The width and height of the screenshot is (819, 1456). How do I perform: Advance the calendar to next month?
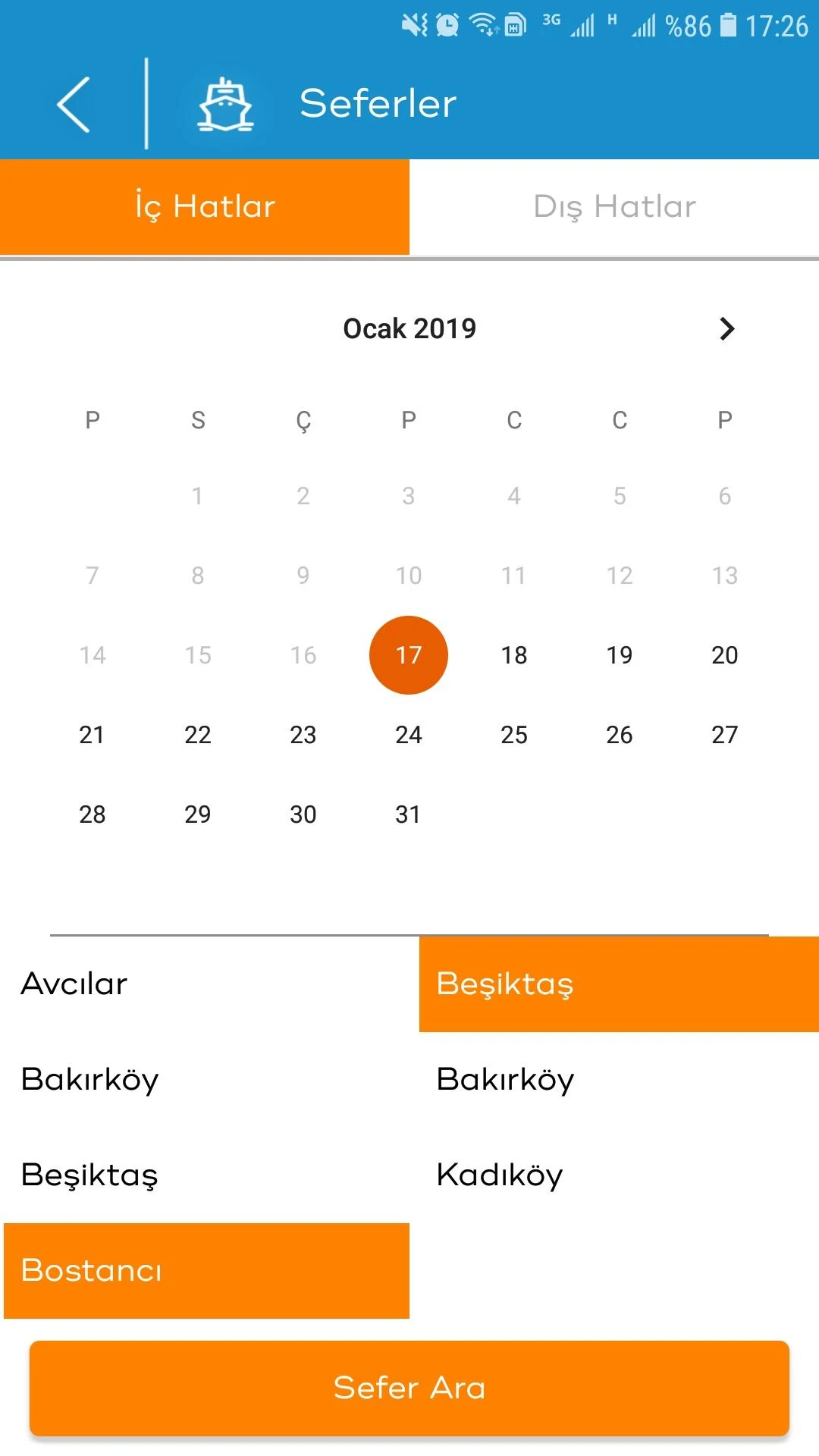point(726,328)
